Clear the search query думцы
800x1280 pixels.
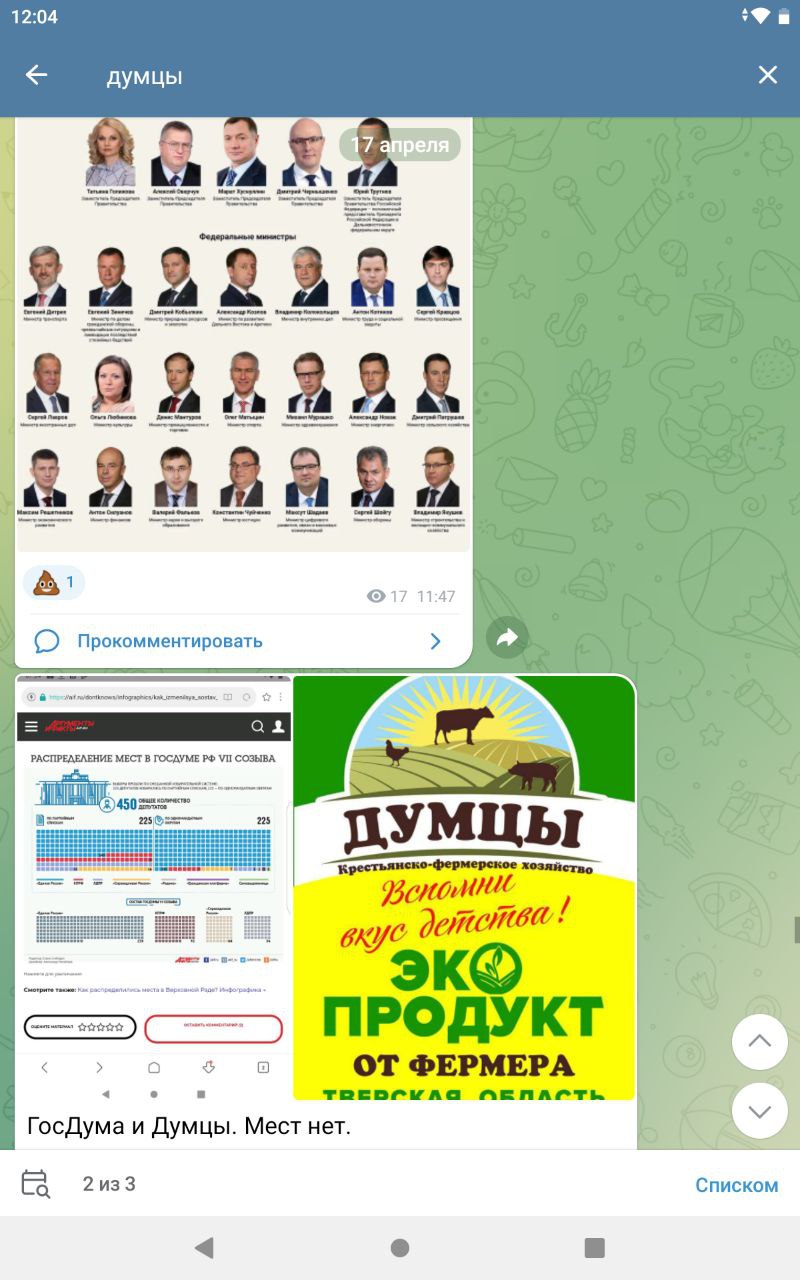(767, 75)
